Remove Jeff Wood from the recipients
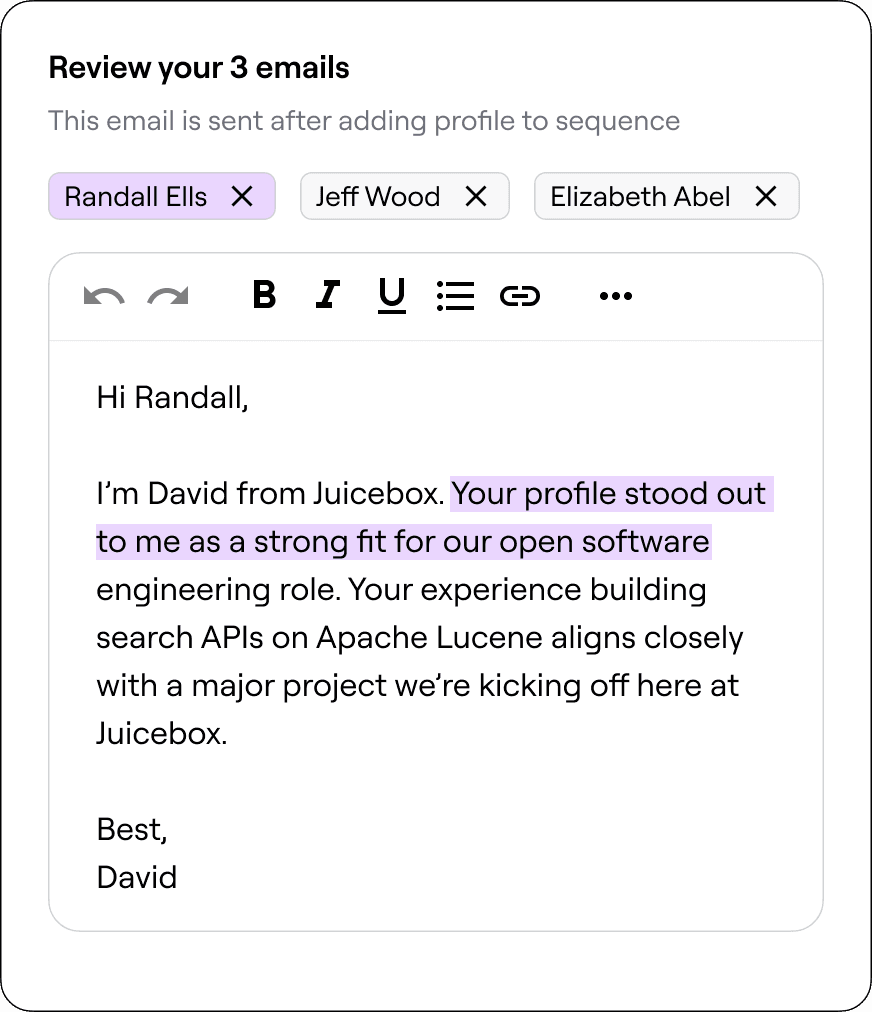This screenshot has height=1012, width=872. point(476,197)
